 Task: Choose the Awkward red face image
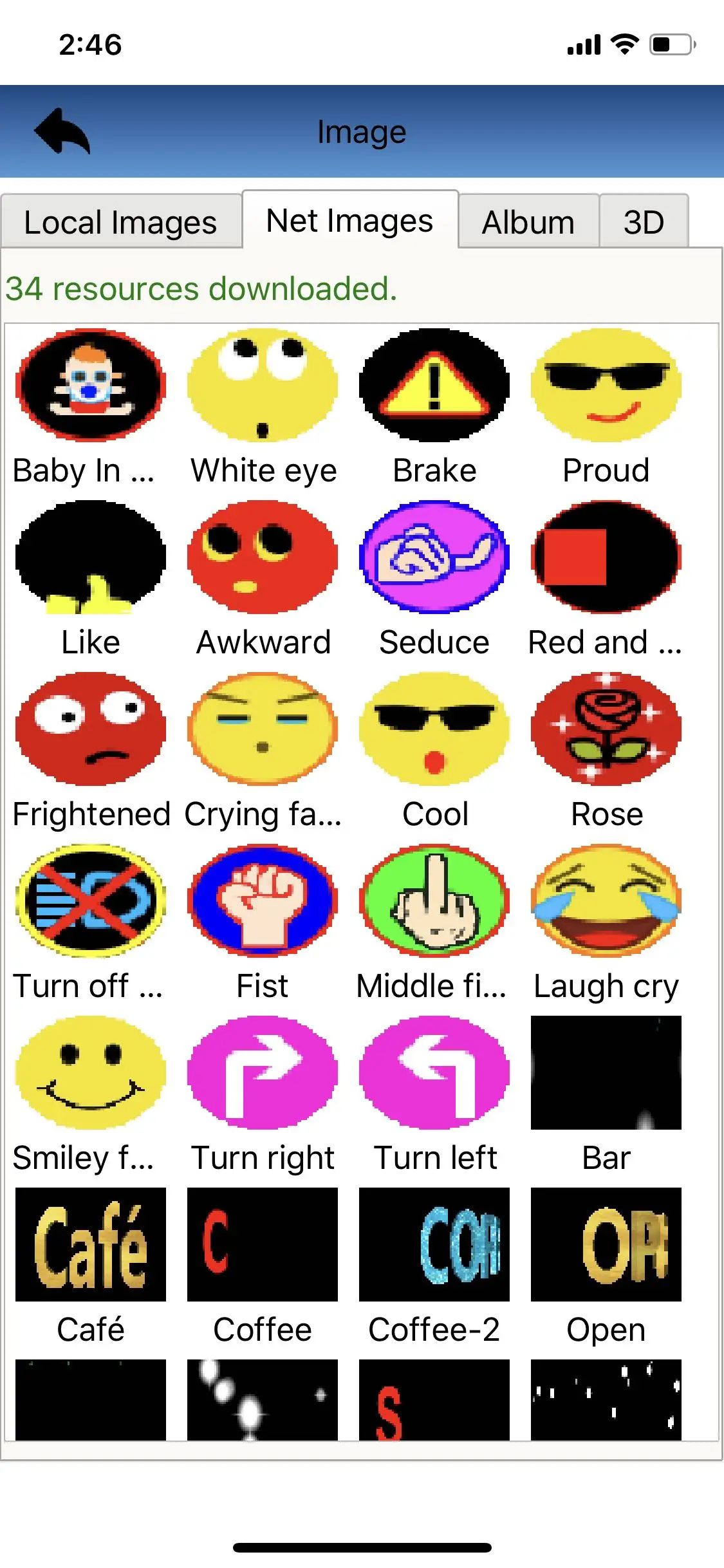[263, 557]
